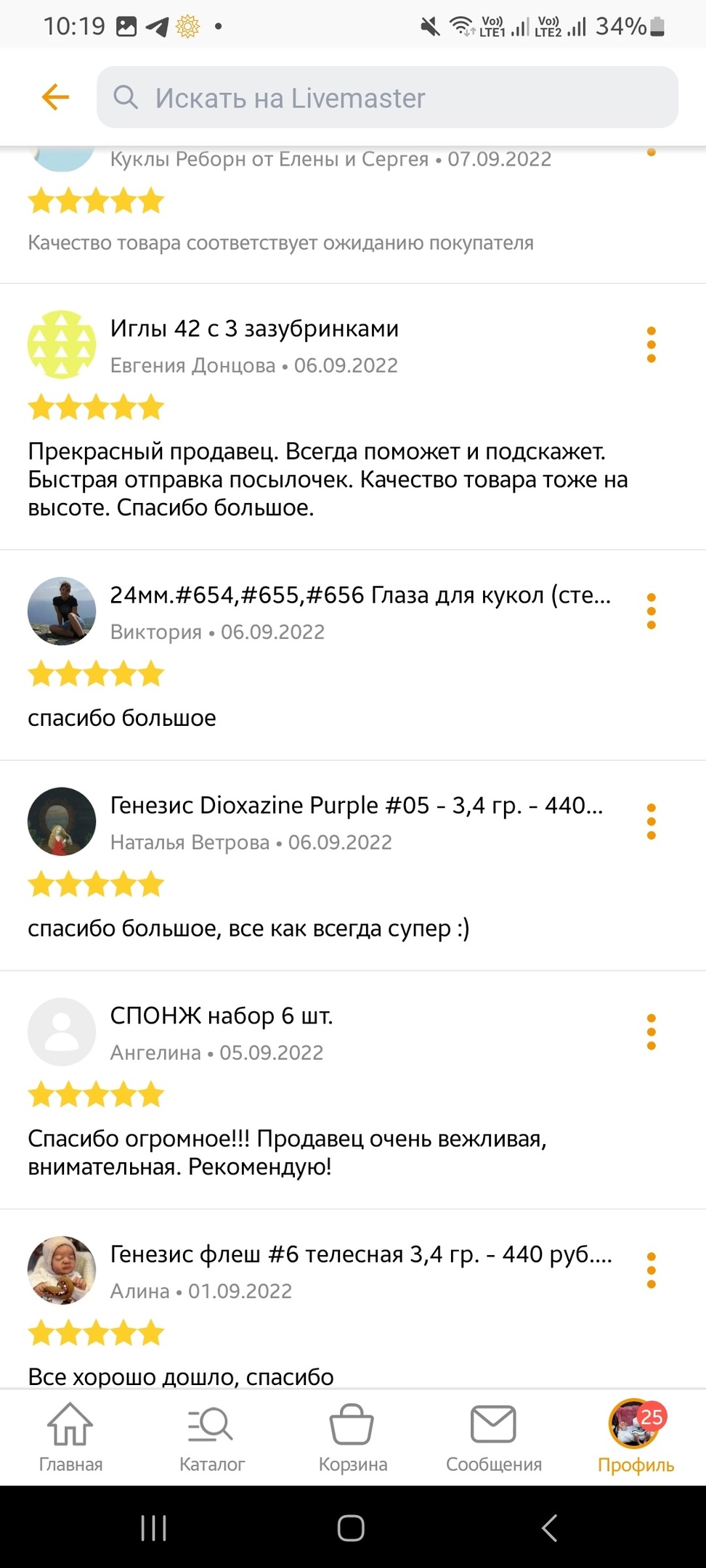Open options for Виктория's review

pyautogui.click(x=651, y=611)
